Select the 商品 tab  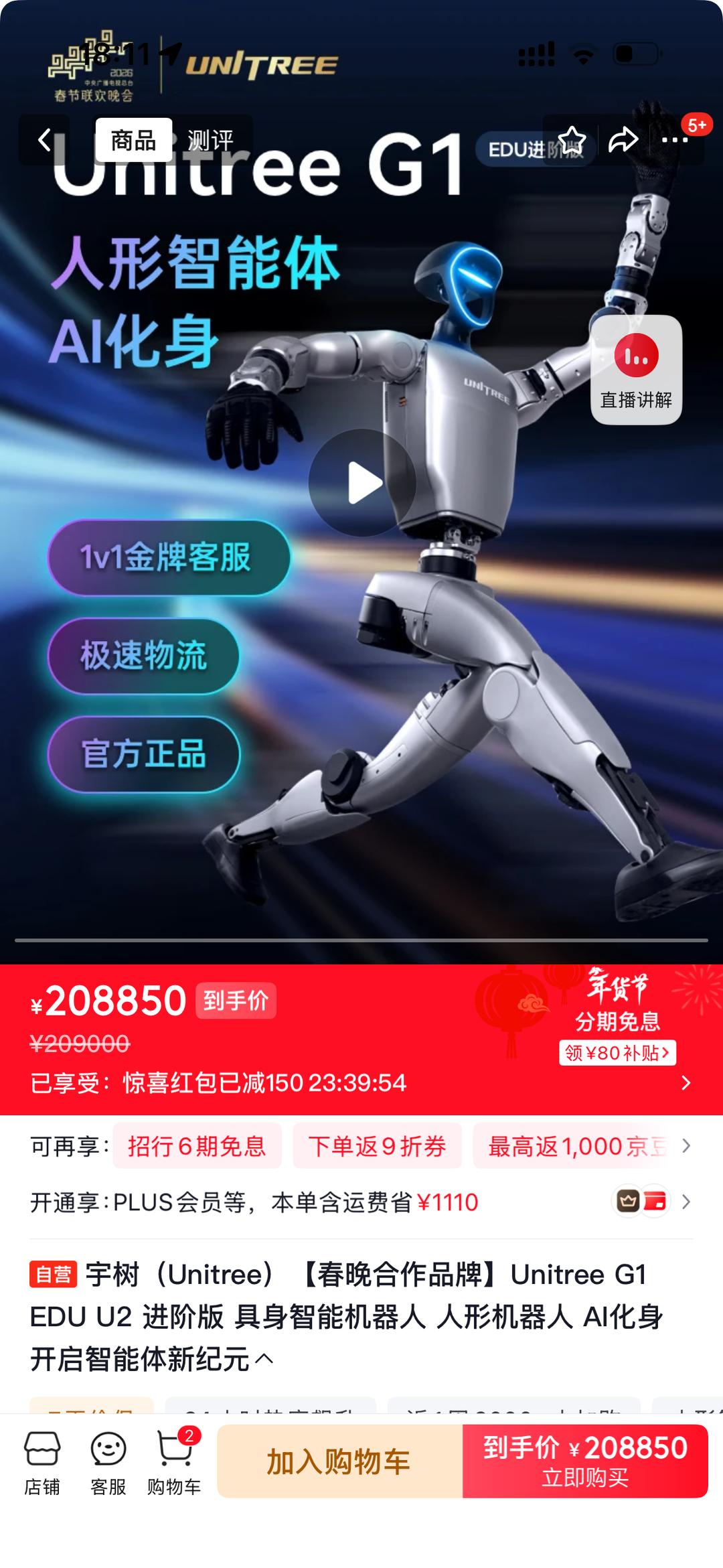tap(133, 140)
